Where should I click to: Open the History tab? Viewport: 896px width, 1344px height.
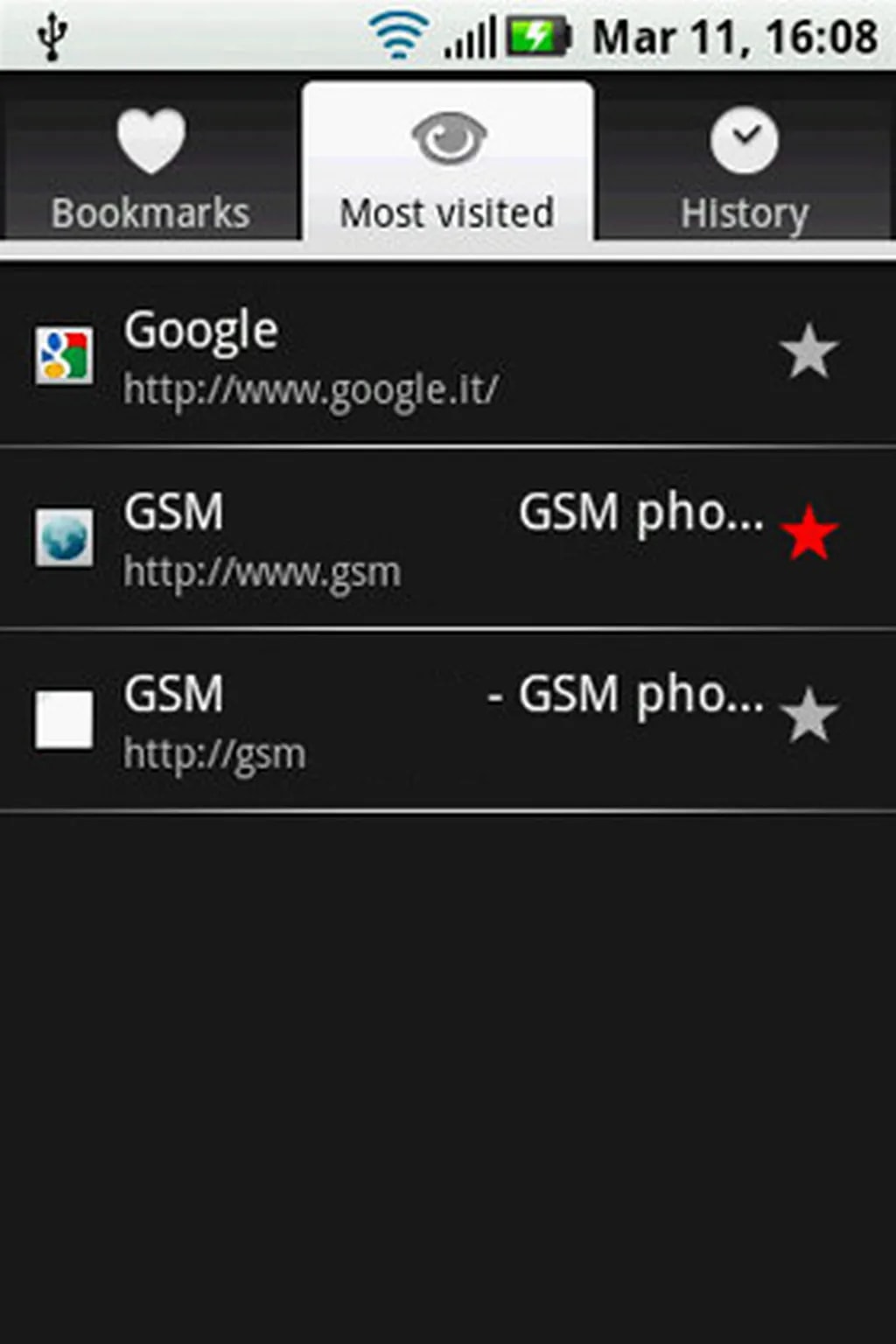[x=745, y=166]
